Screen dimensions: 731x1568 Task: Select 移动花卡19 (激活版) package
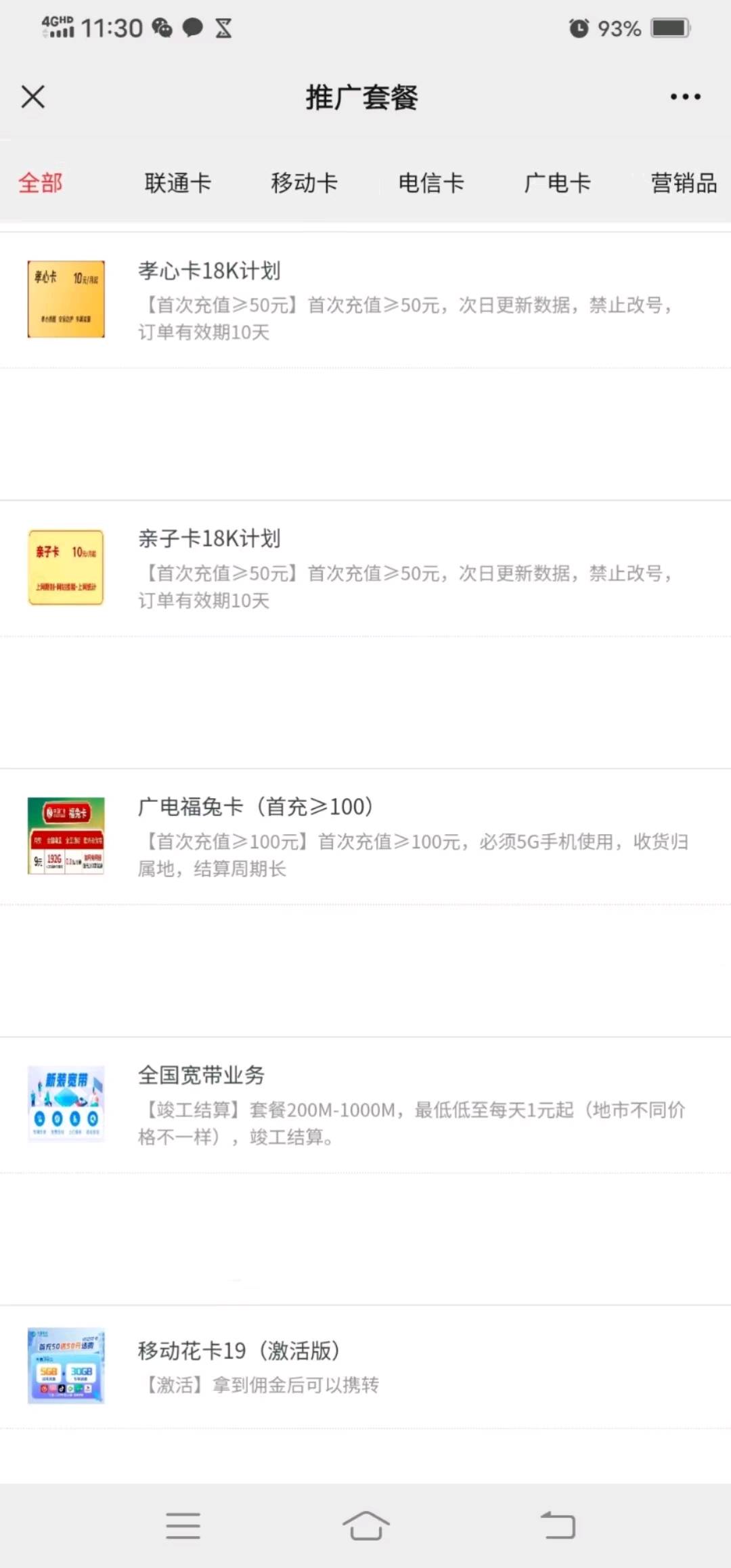365,1366
